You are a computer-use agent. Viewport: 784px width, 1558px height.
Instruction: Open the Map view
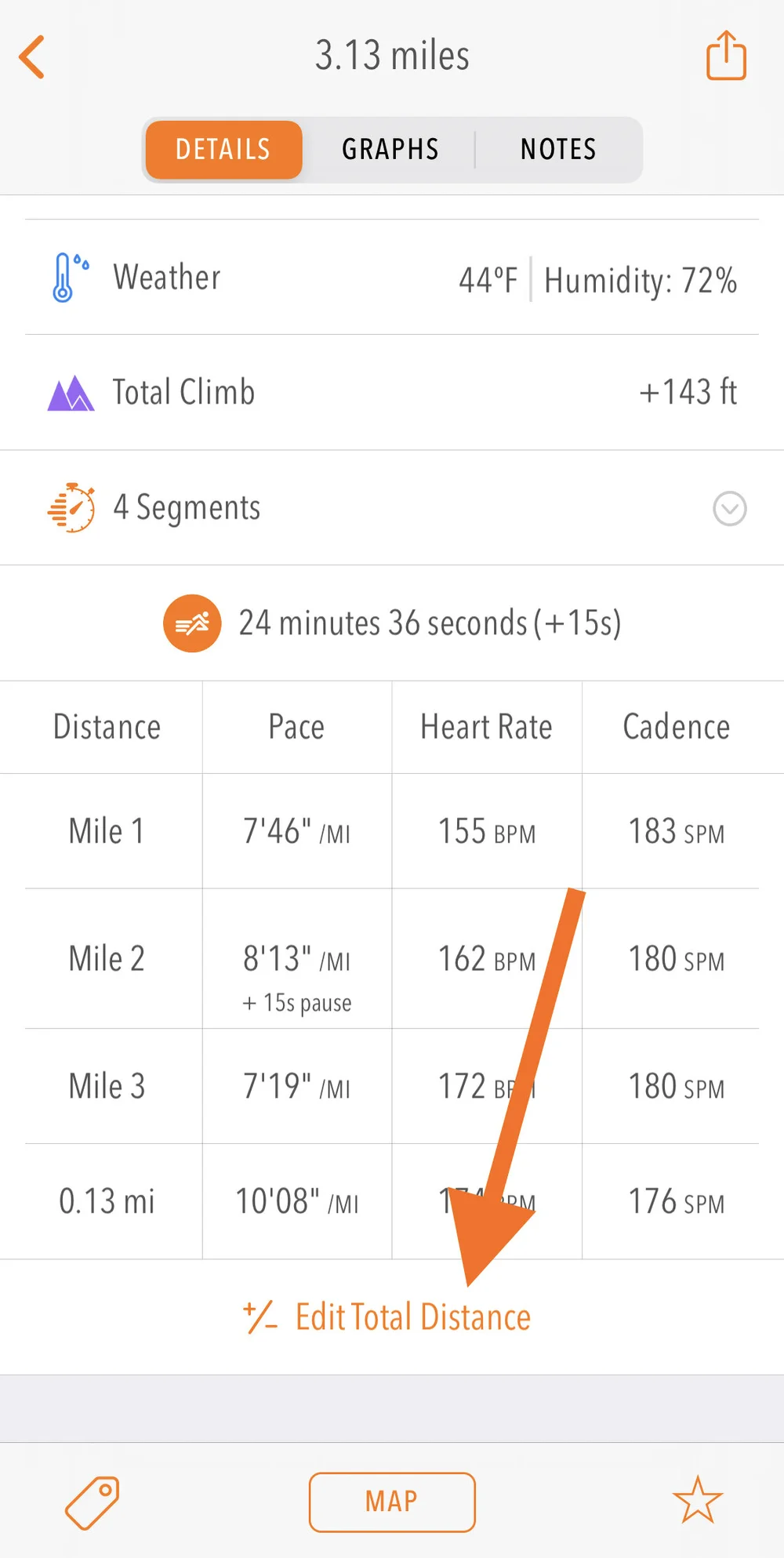(x=392, y=1502)
